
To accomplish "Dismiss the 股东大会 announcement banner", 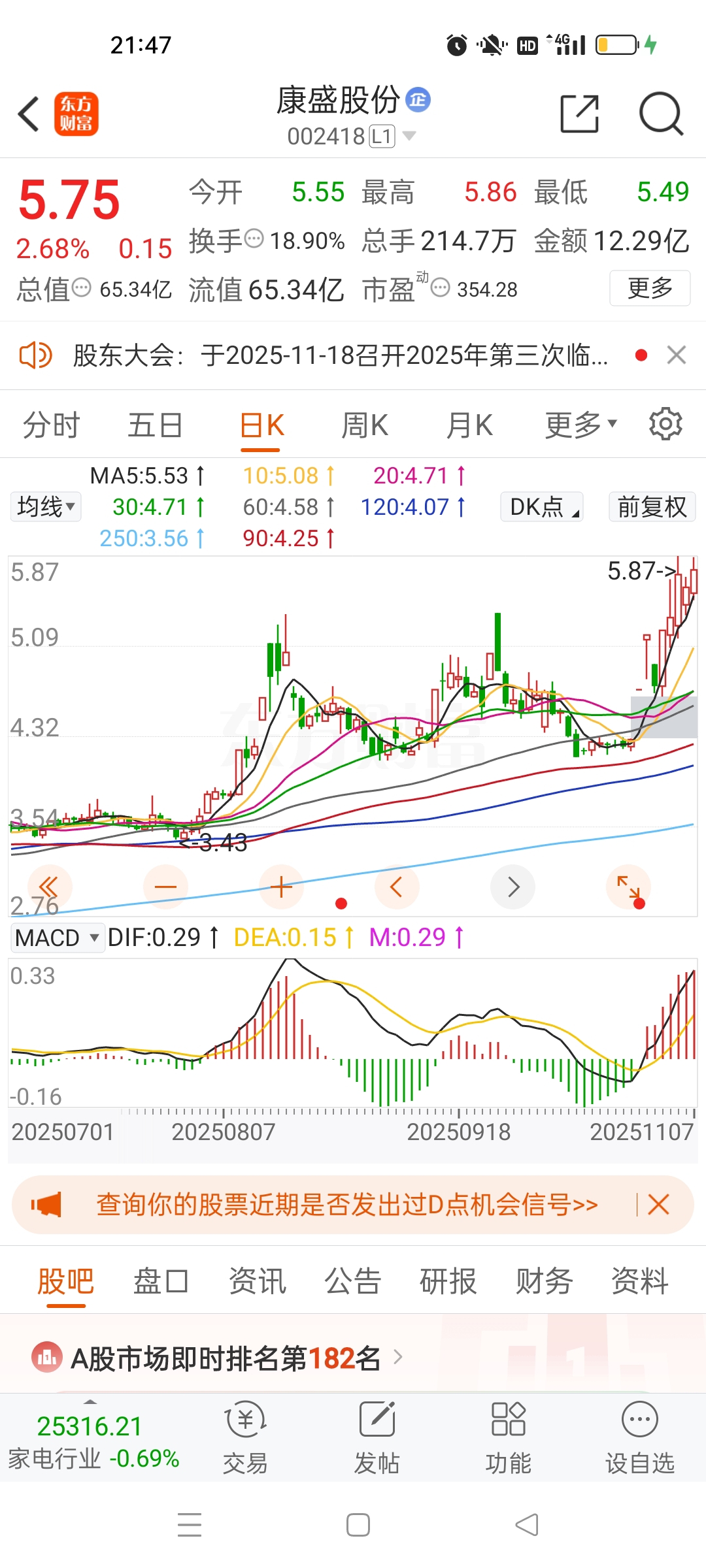I will (676, 355).
